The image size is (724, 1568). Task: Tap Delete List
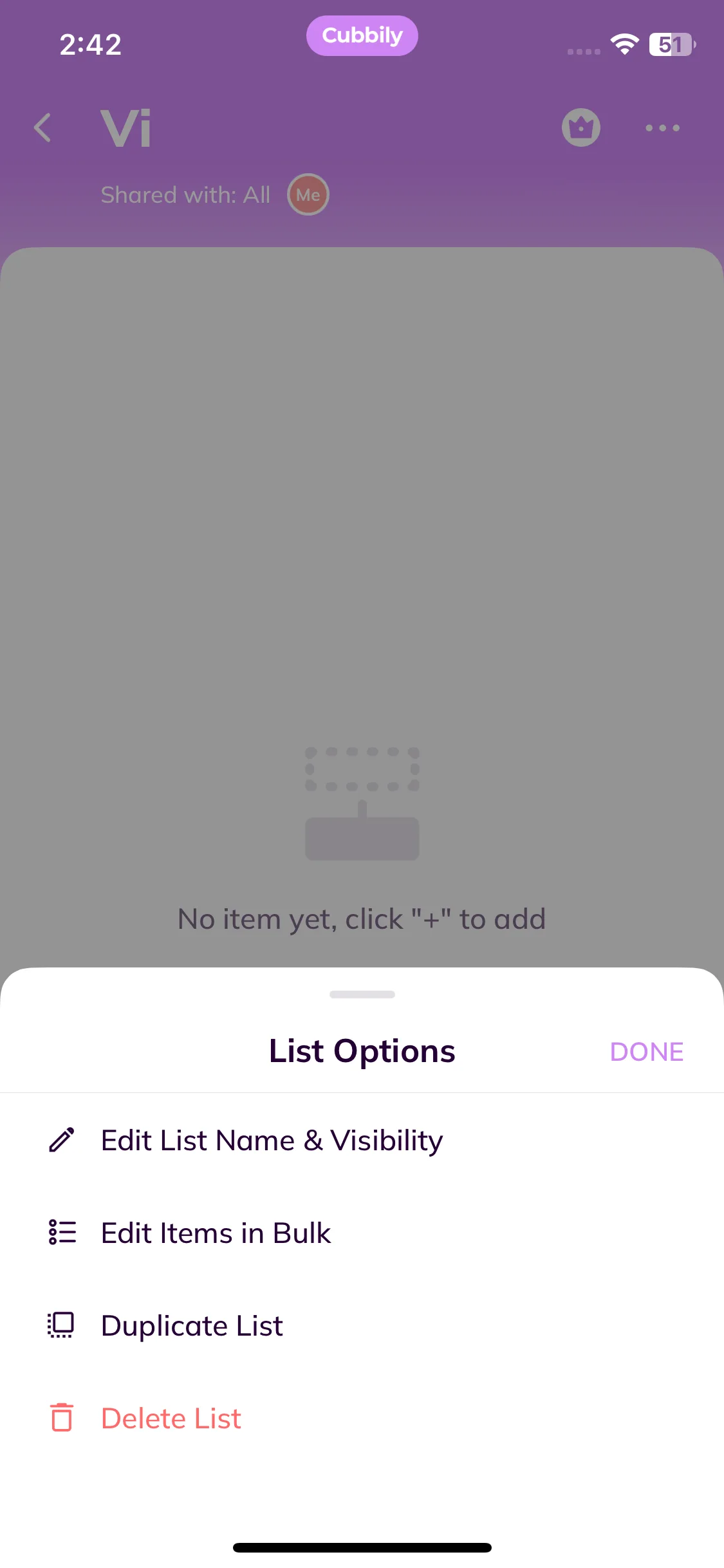click(x=171, y=1419)
